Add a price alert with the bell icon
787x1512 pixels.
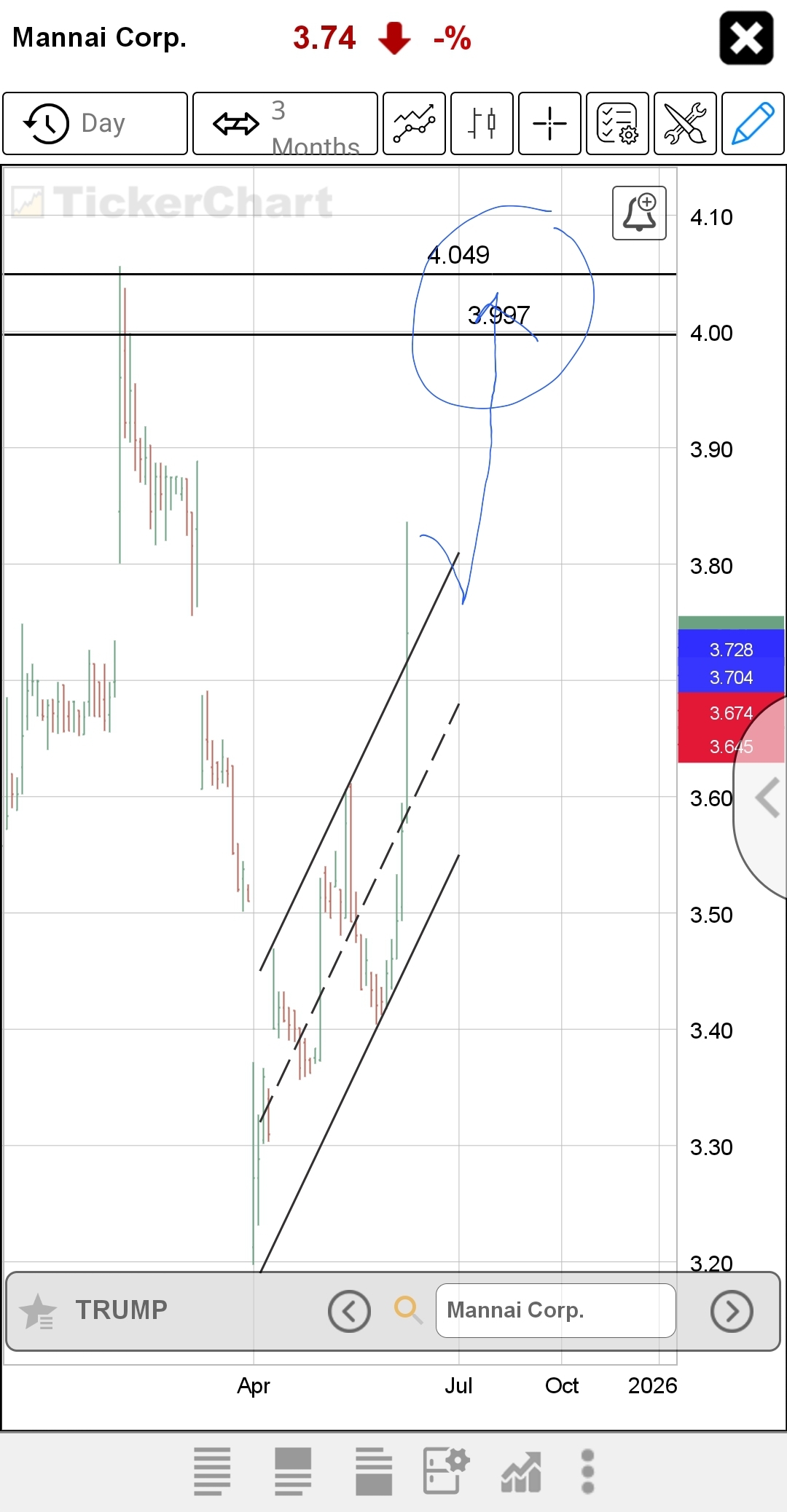pos(639,213)
